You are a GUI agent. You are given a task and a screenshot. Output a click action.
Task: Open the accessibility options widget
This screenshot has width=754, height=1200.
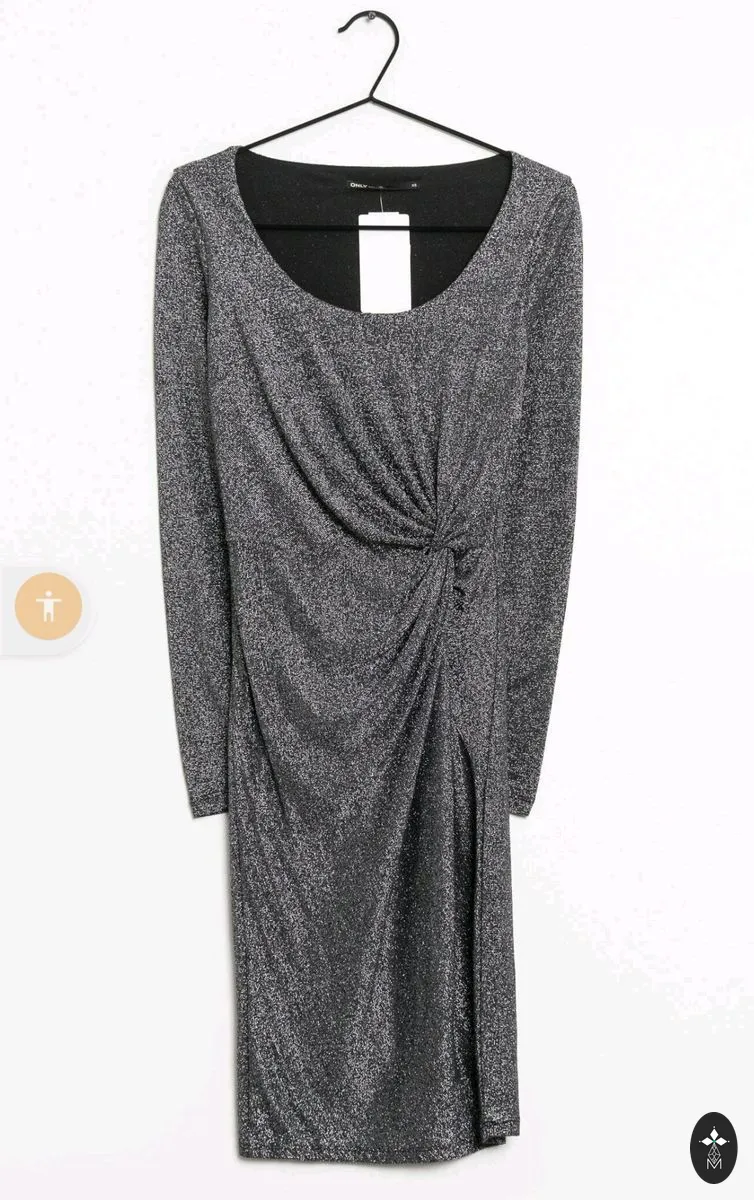[48, 606]
